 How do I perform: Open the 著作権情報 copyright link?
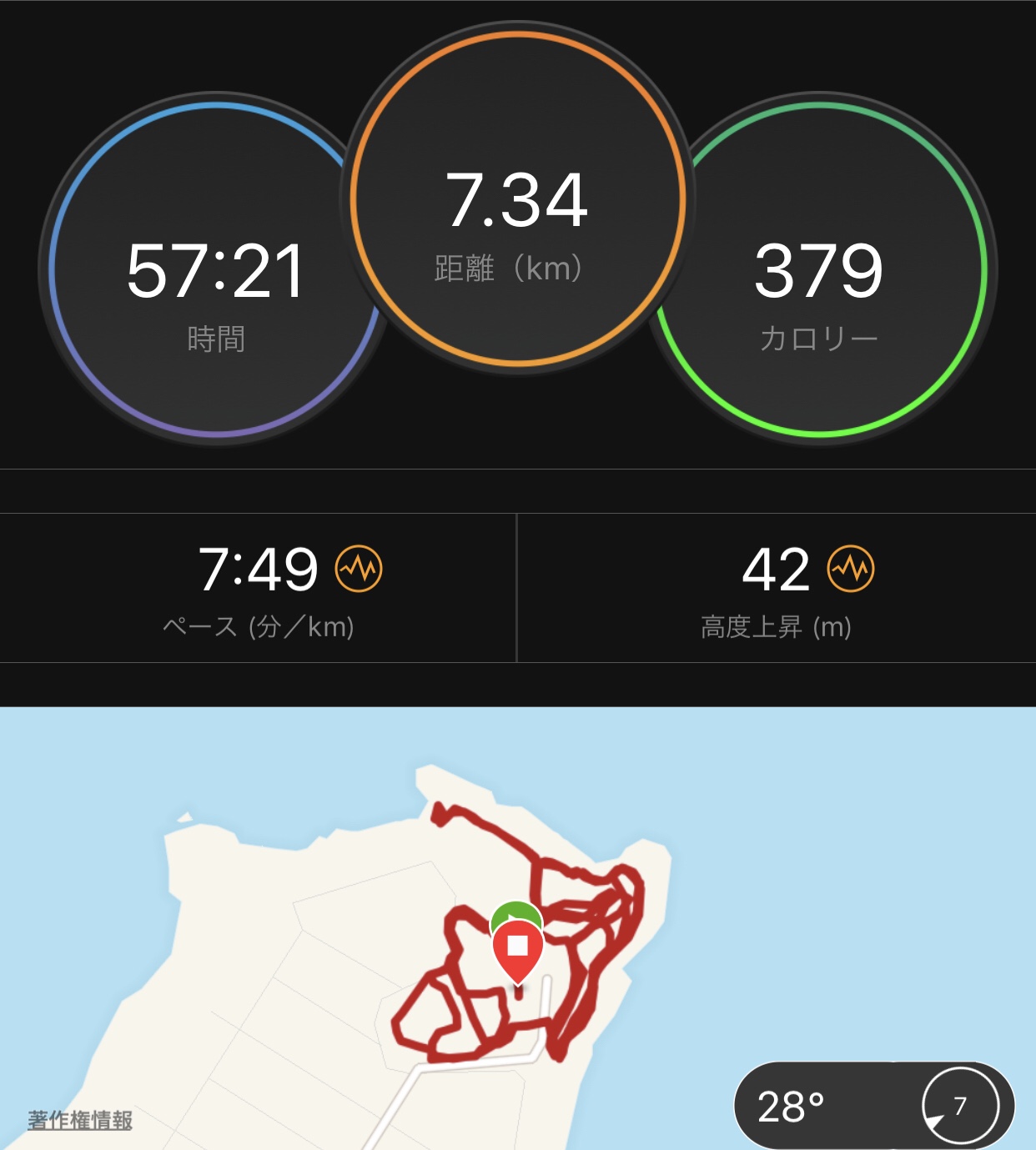coord(80,1120)
